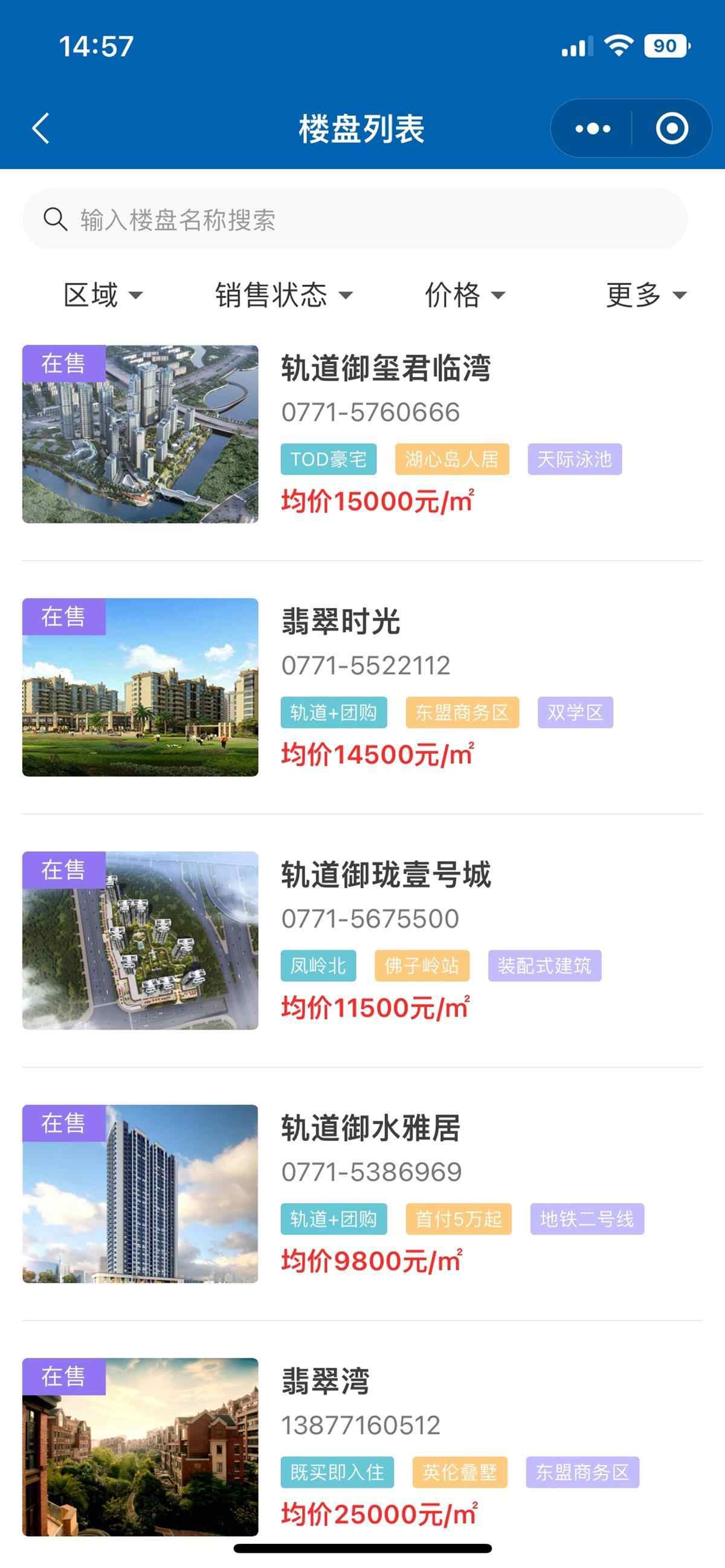Expand the 区域 filter dropdown
725x1568 pixels.
102,295
